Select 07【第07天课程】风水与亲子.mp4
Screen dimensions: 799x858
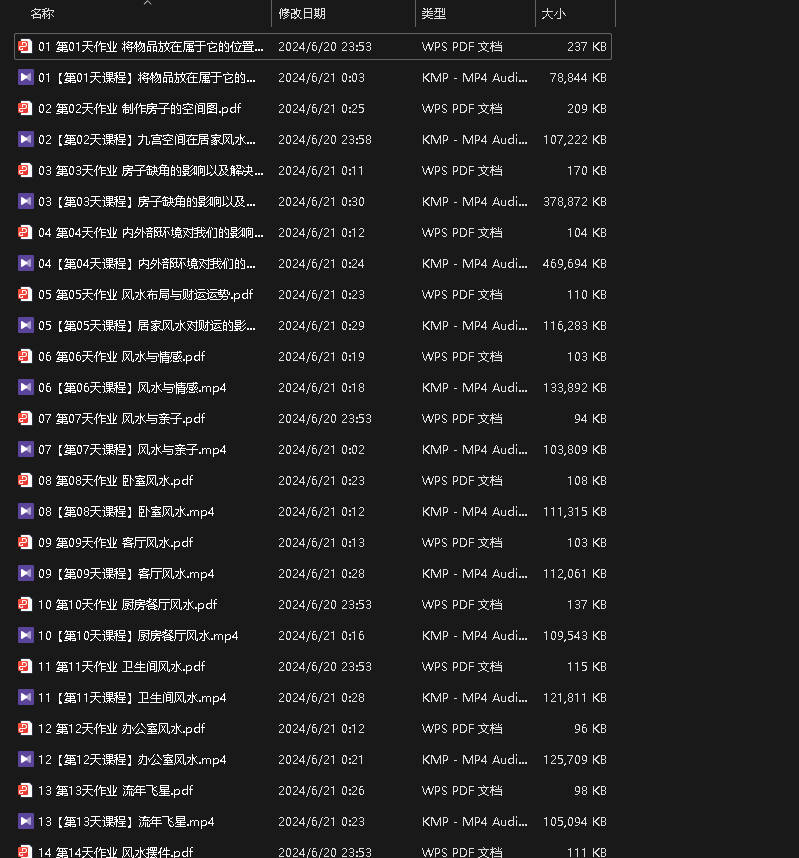(x=132, y=450)
